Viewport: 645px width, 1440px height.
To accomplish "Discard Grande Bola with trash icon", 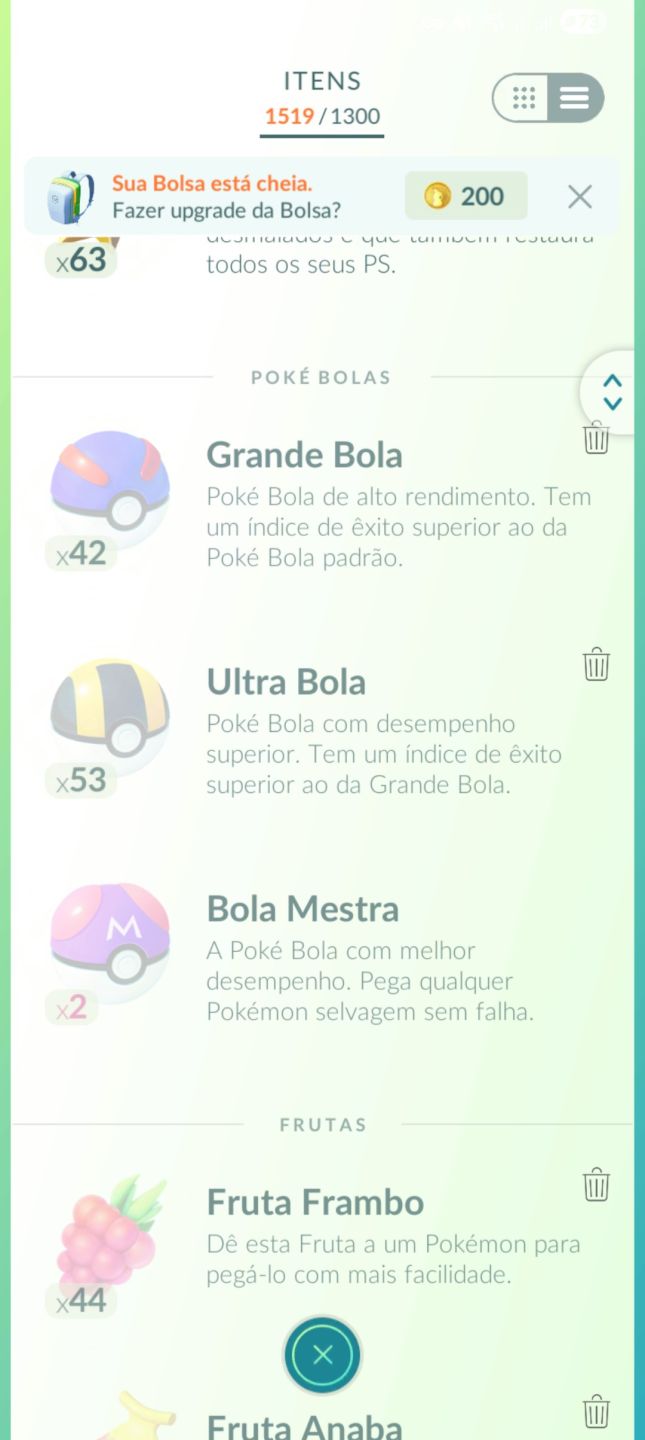I will 596,437.
